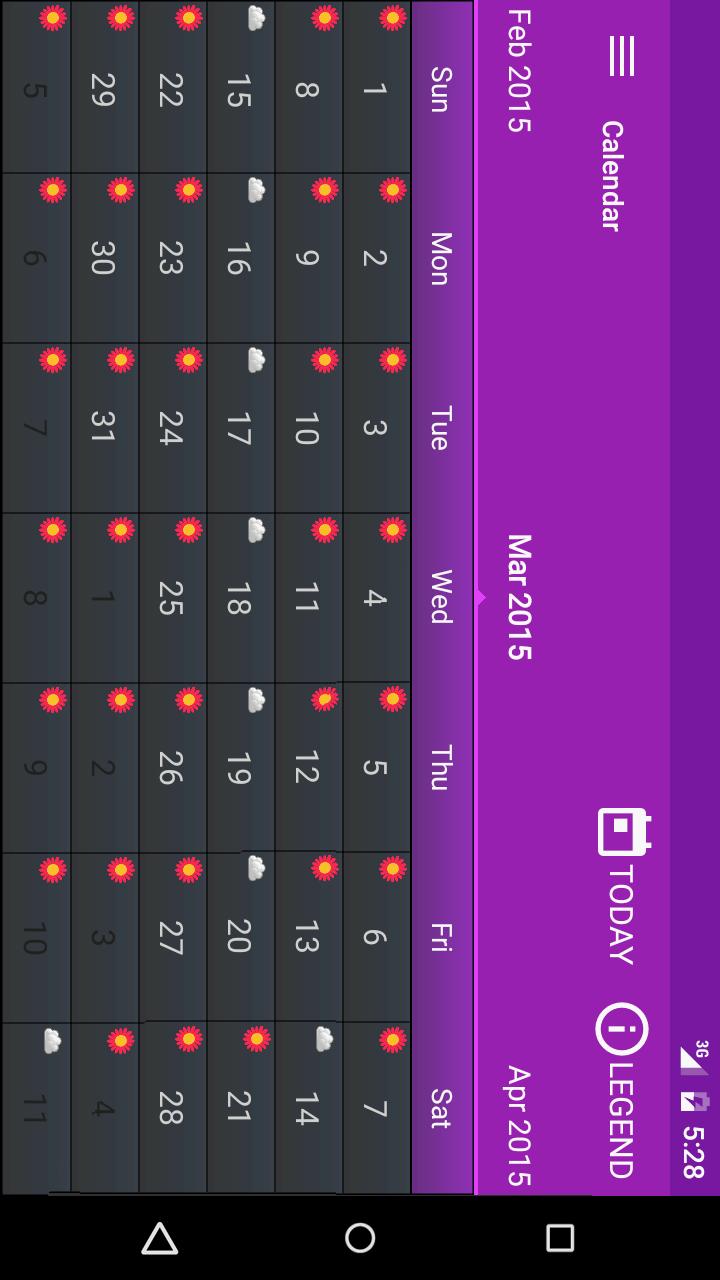Viewport: 720px width, 1280px height.
Task: Select March 12 date cell
Action: pos(308,768)
